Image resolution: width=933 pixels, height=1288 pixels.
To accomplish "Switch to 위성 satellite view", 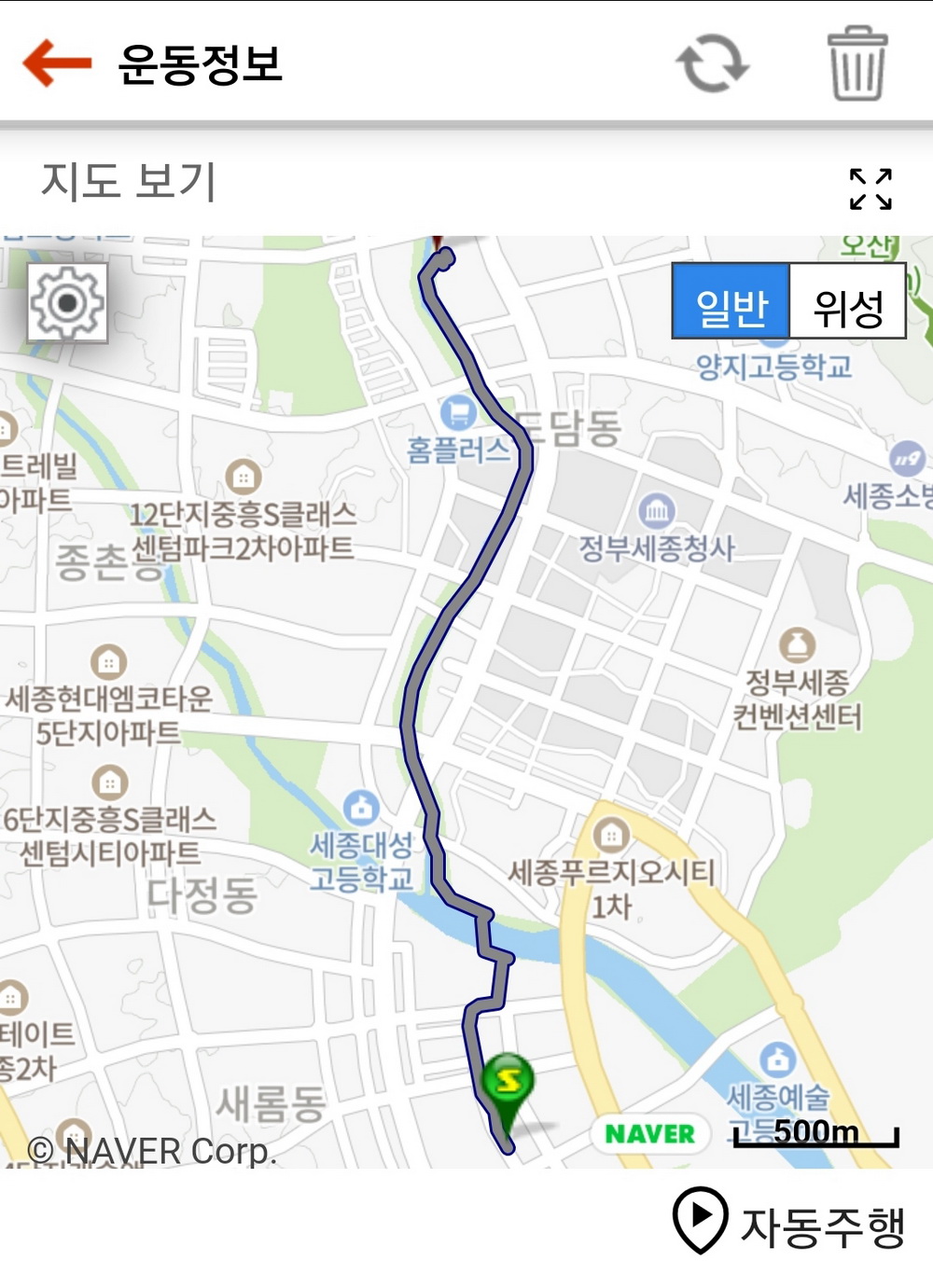I will pyautogui.click(x=847, y=301).
